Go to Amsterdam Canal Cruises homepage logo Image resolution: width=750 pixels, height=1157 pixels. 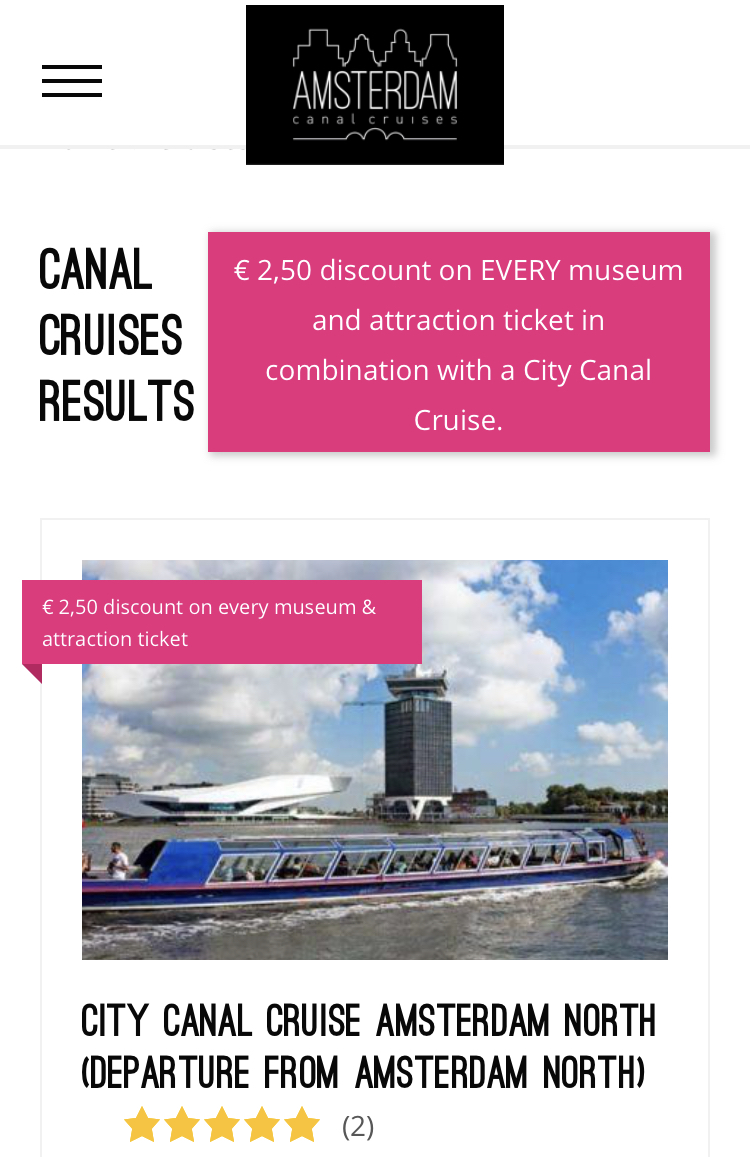point(375,85)
